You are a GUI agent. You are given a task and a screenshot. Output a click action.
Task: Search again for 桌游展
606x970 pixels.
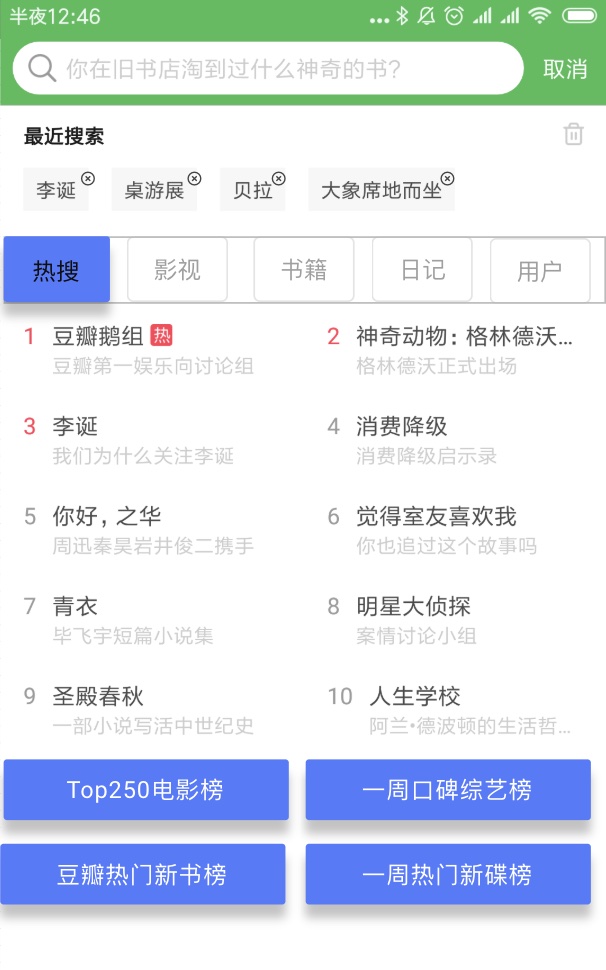pos(154,190)
